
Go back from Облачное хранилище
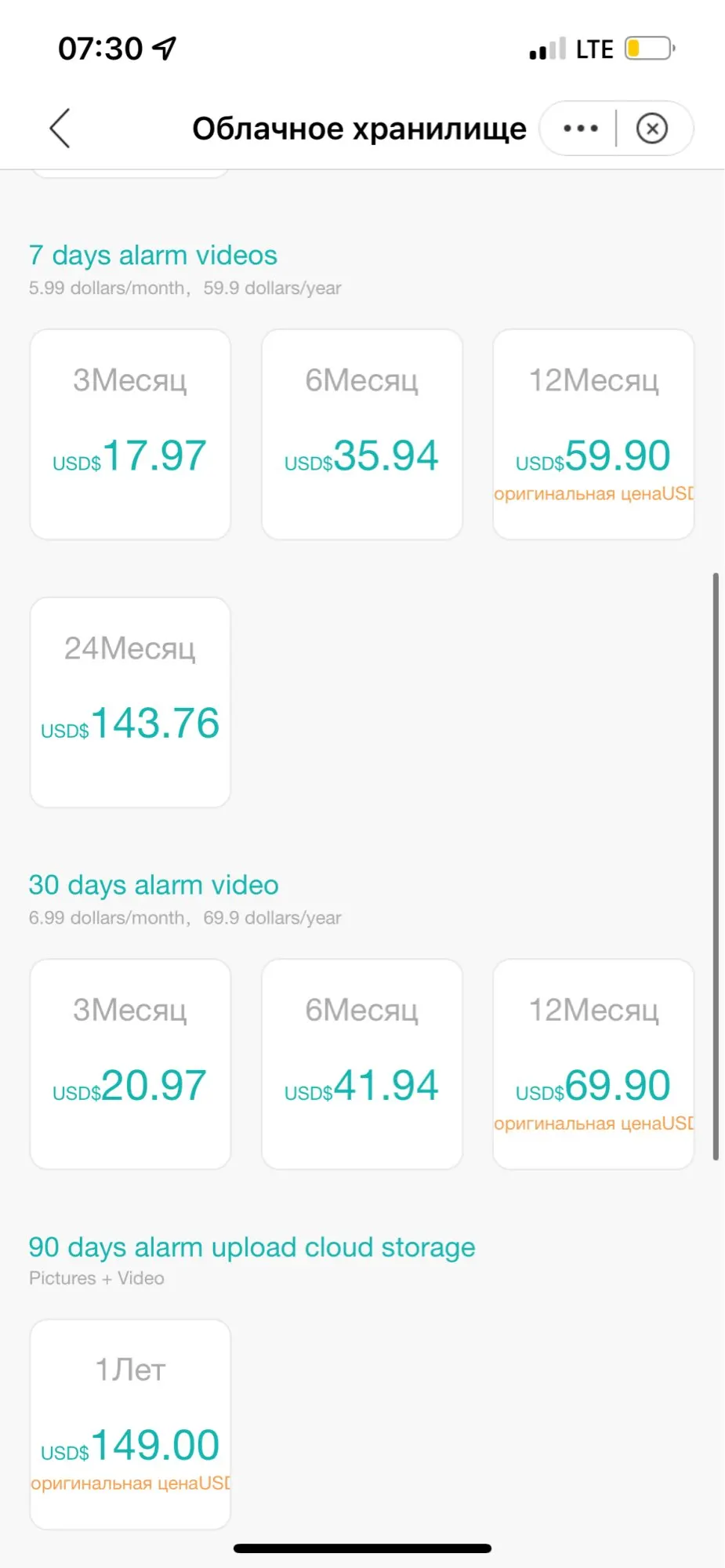pos(60,128)
